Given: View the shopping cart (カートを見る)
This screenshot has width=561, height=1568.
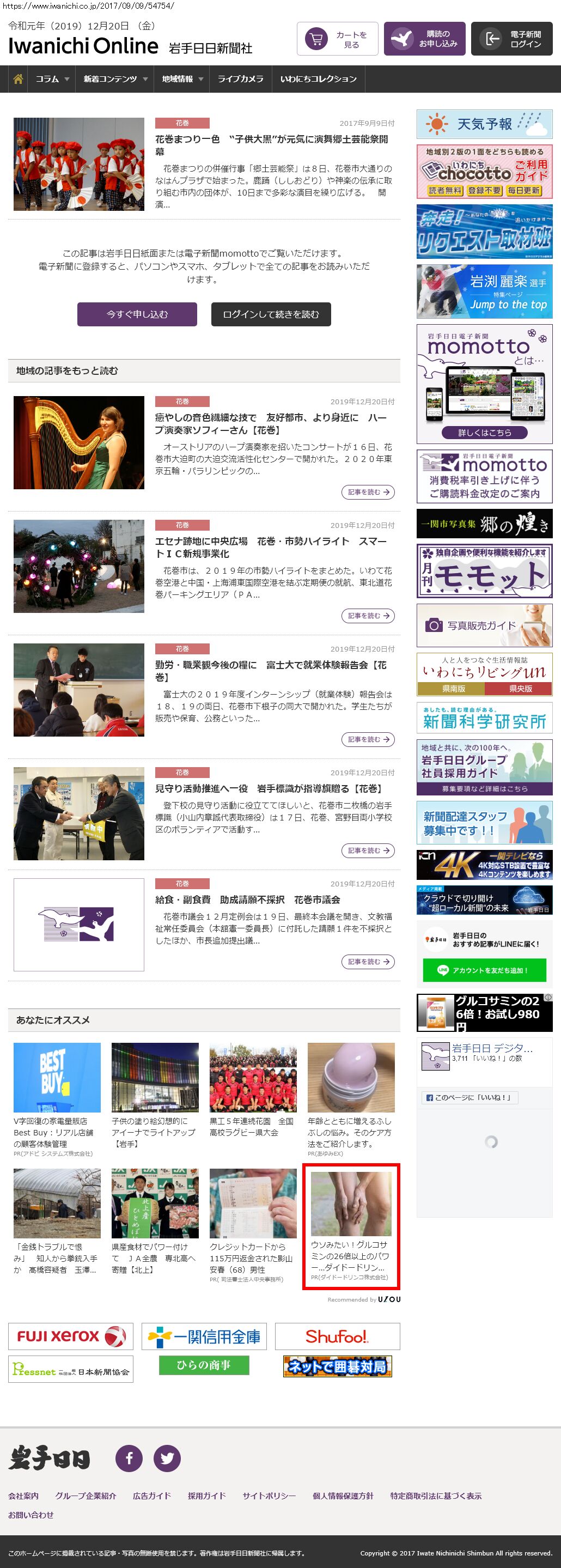Looking at the screenshot, I should pos(337,39).
